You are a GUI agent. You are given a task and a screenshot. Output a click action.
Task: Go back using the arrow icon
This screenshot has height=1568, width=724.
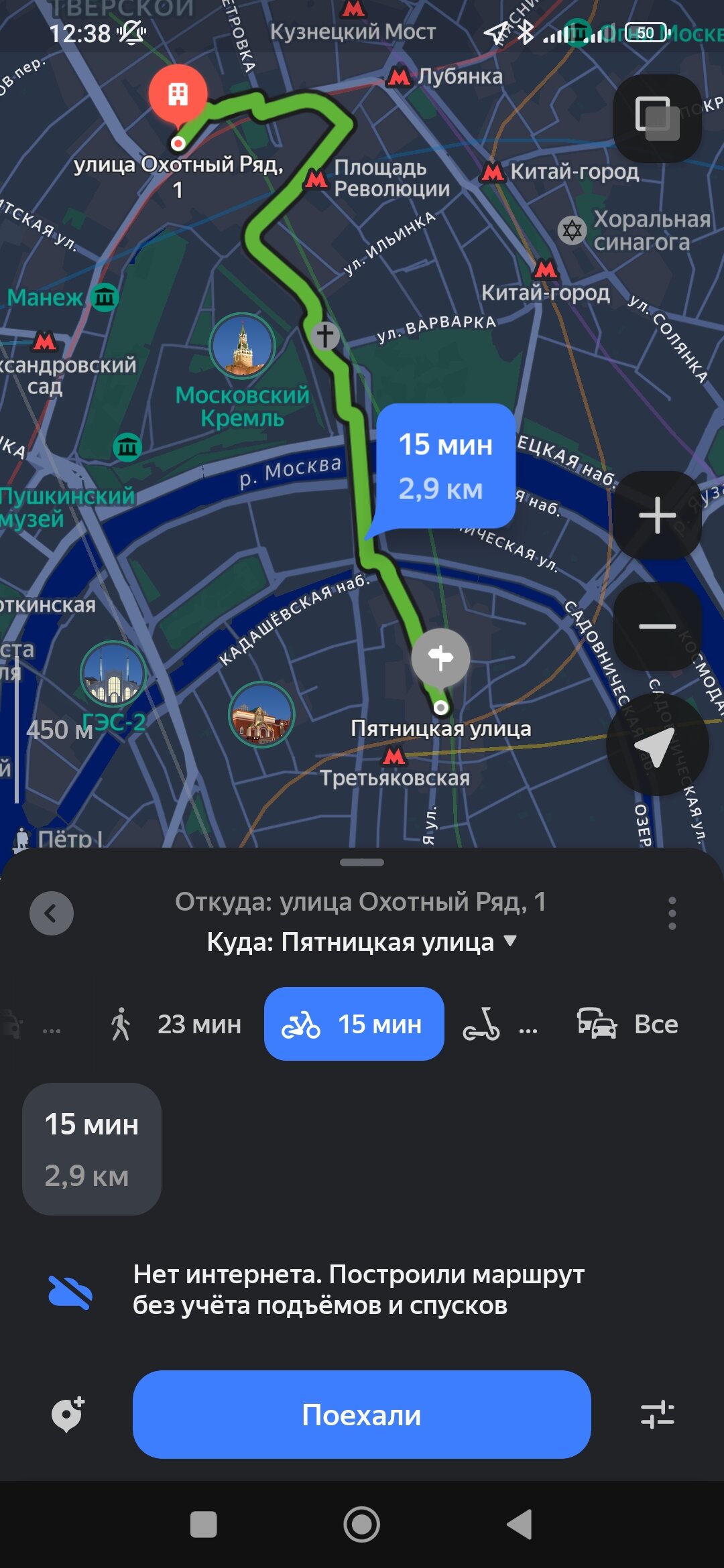click(52, 913)
